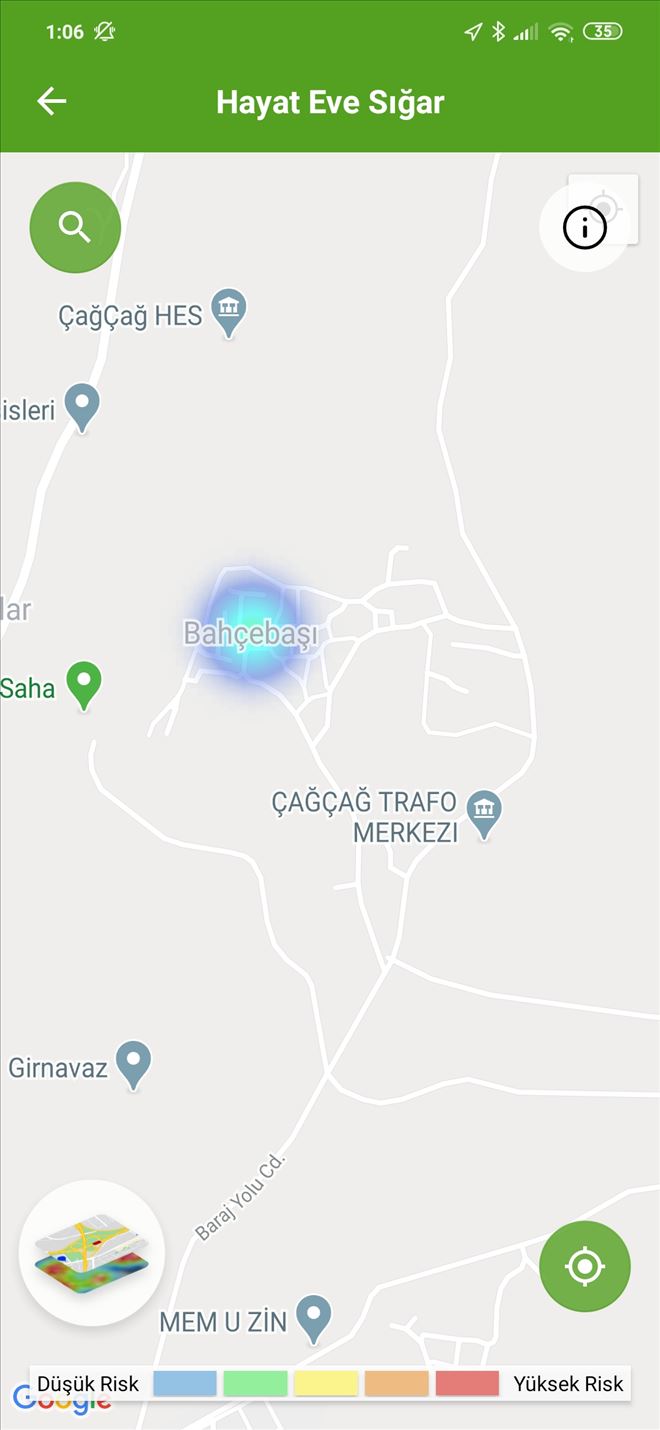Open the green search button
The image size is (660, 1430).
[x=75, y=227]
